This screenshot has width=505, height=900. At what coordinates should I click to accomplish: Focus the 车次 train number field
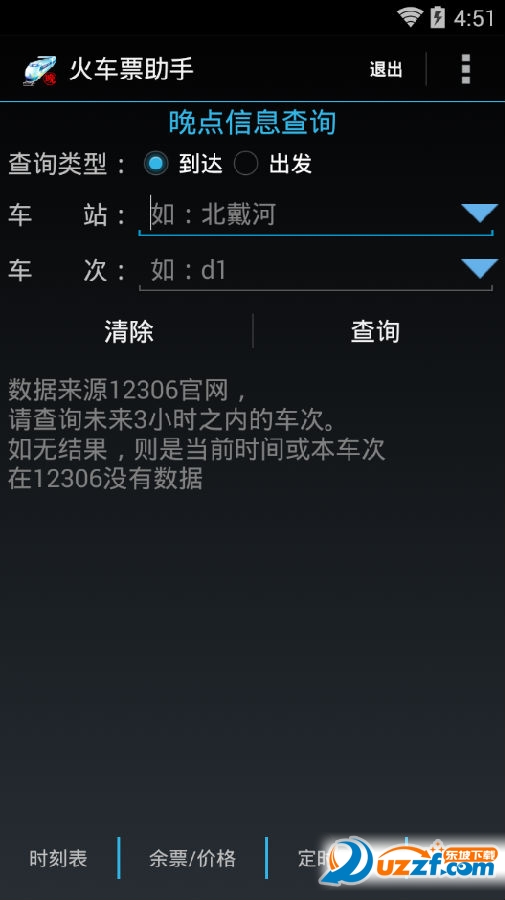click(x=298, y=270)
